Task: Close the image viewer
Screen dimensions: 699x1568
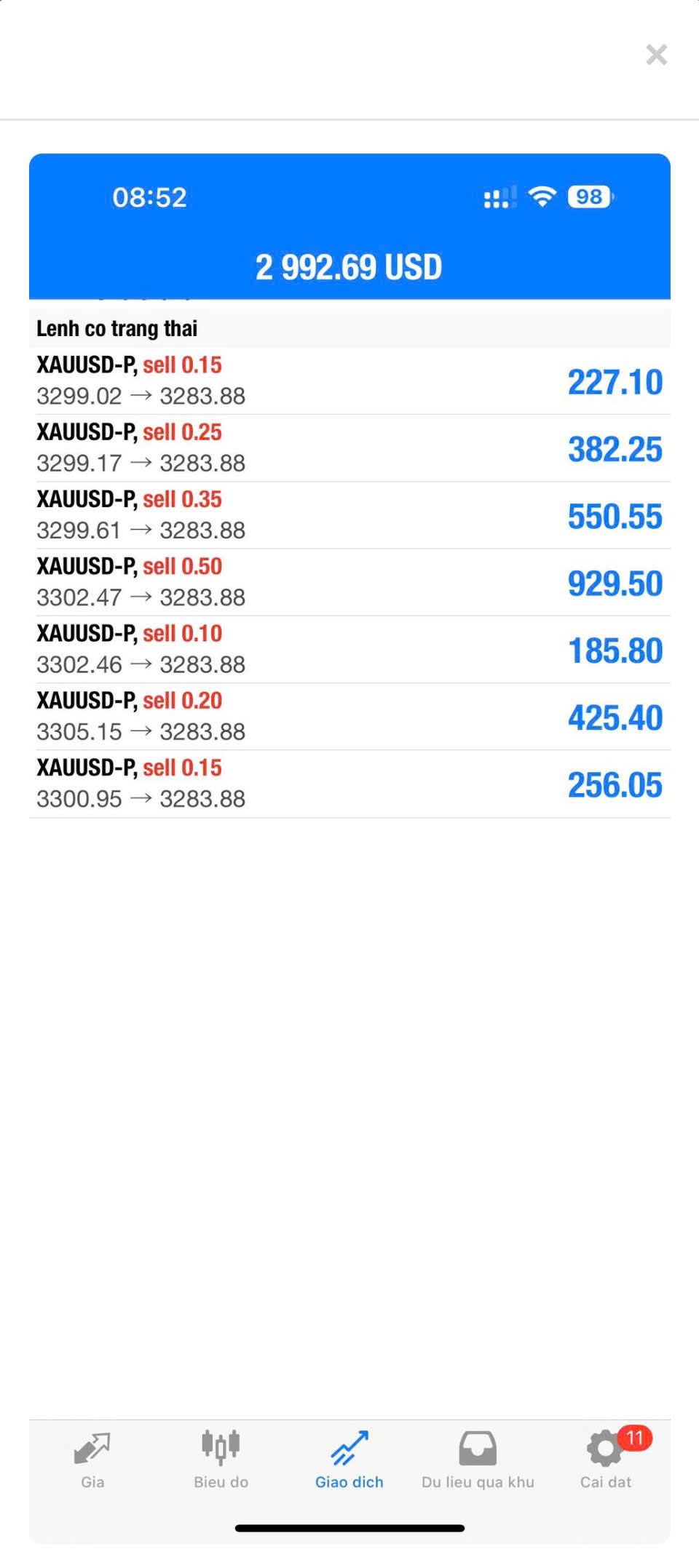Action: pyautogui.click(x=656, y=55)
